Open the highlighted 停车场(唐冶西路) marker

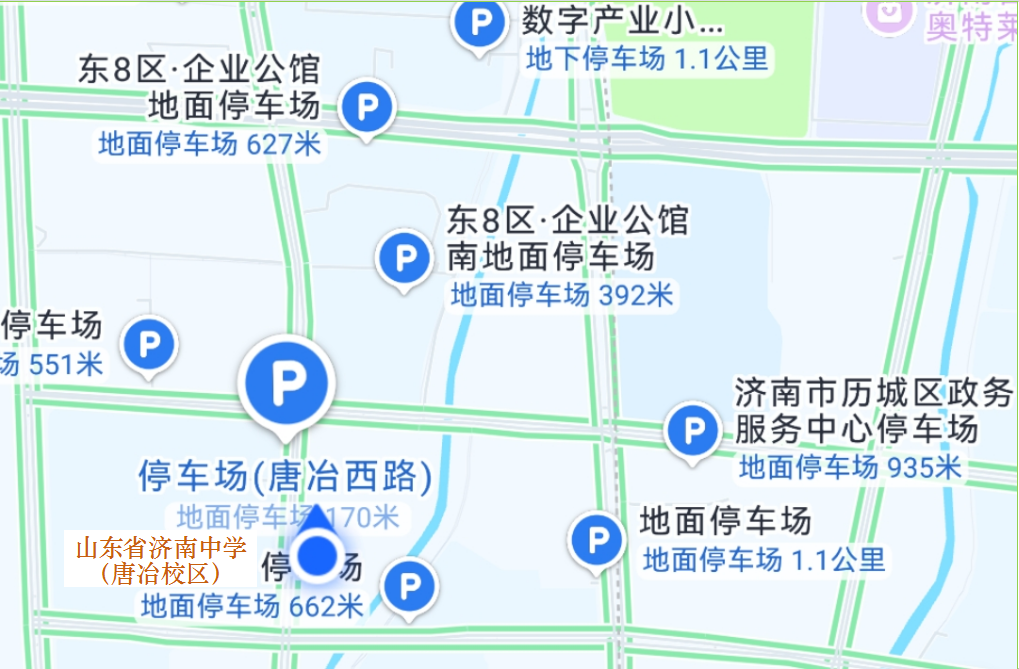(x=286, y=383)
